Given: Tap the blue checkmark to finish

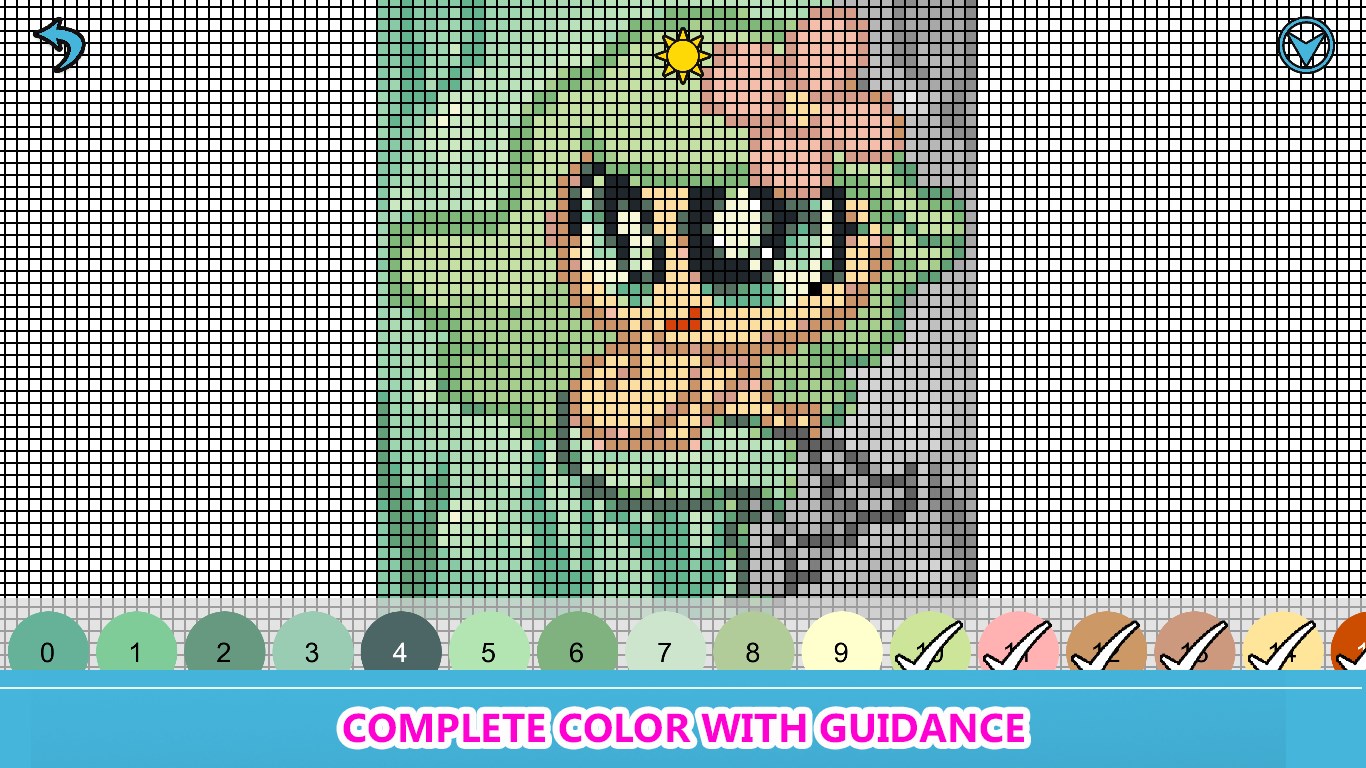Looking at the screenshot, I should point(1306,45).
